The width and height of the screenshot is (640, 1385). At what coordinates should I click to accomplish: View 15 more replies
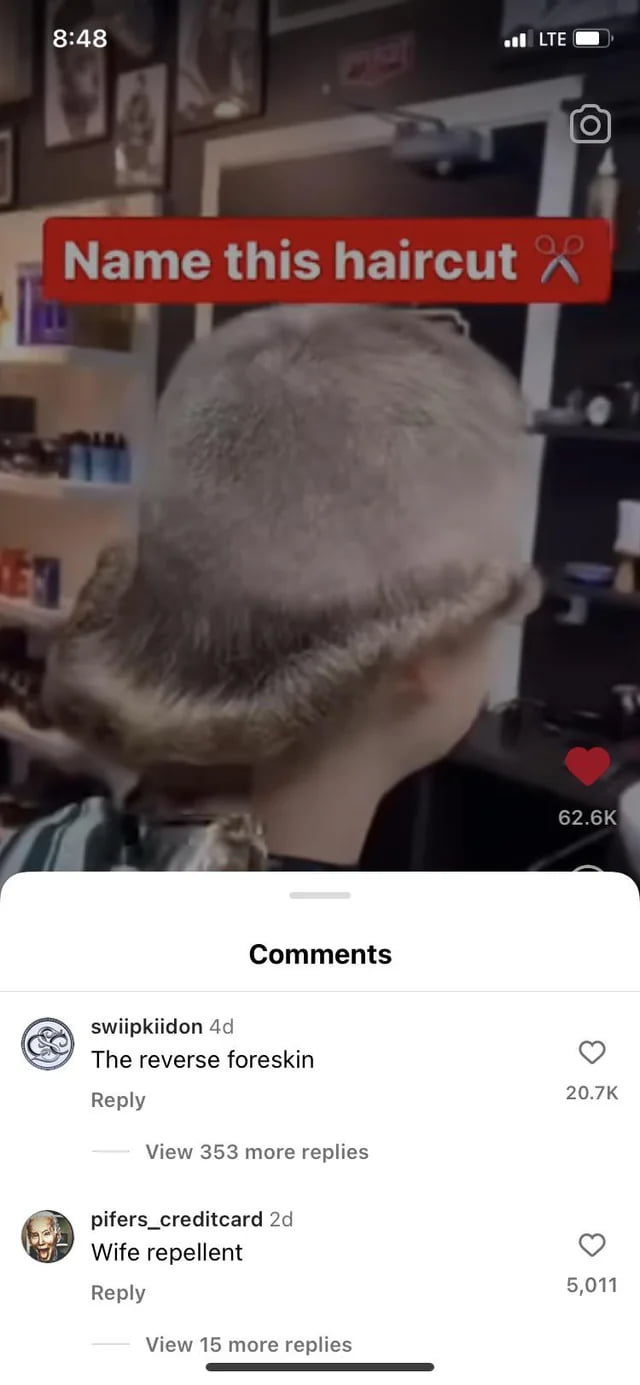tap(249, 1345)
